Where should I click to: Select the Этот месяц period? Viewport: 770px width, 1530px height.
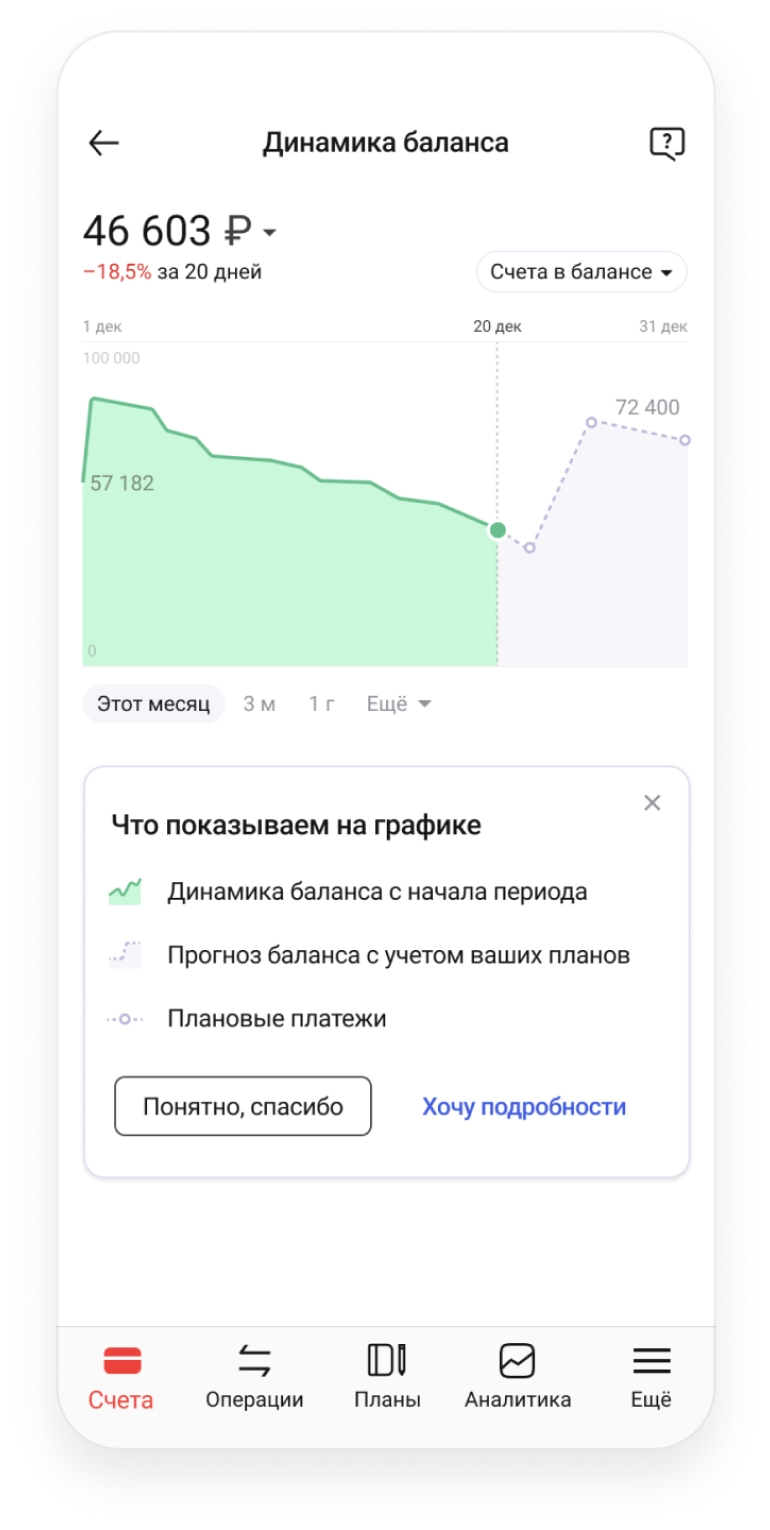[x=153, y=704]
